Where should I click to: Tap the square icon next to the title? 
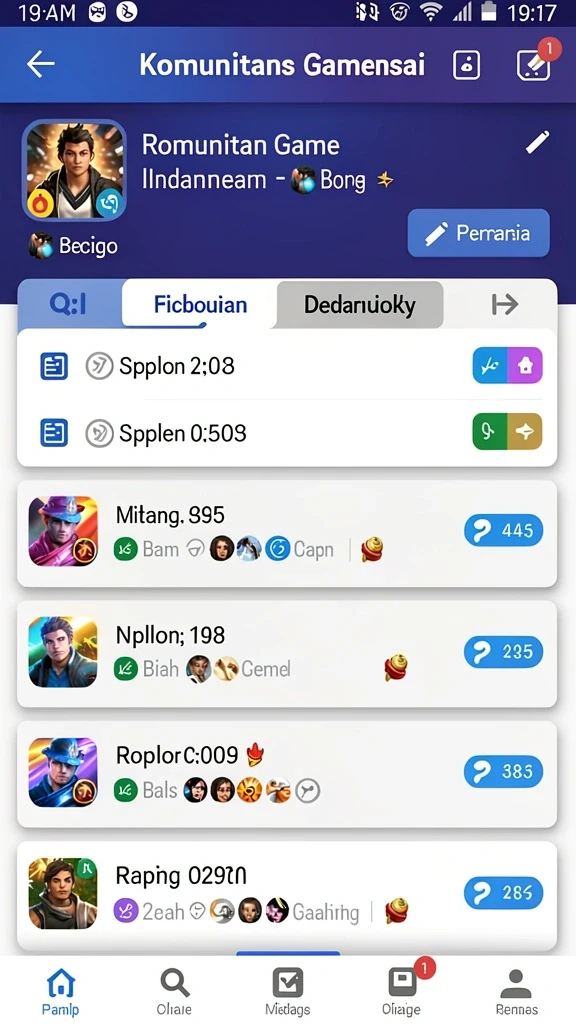coord(466,65)
